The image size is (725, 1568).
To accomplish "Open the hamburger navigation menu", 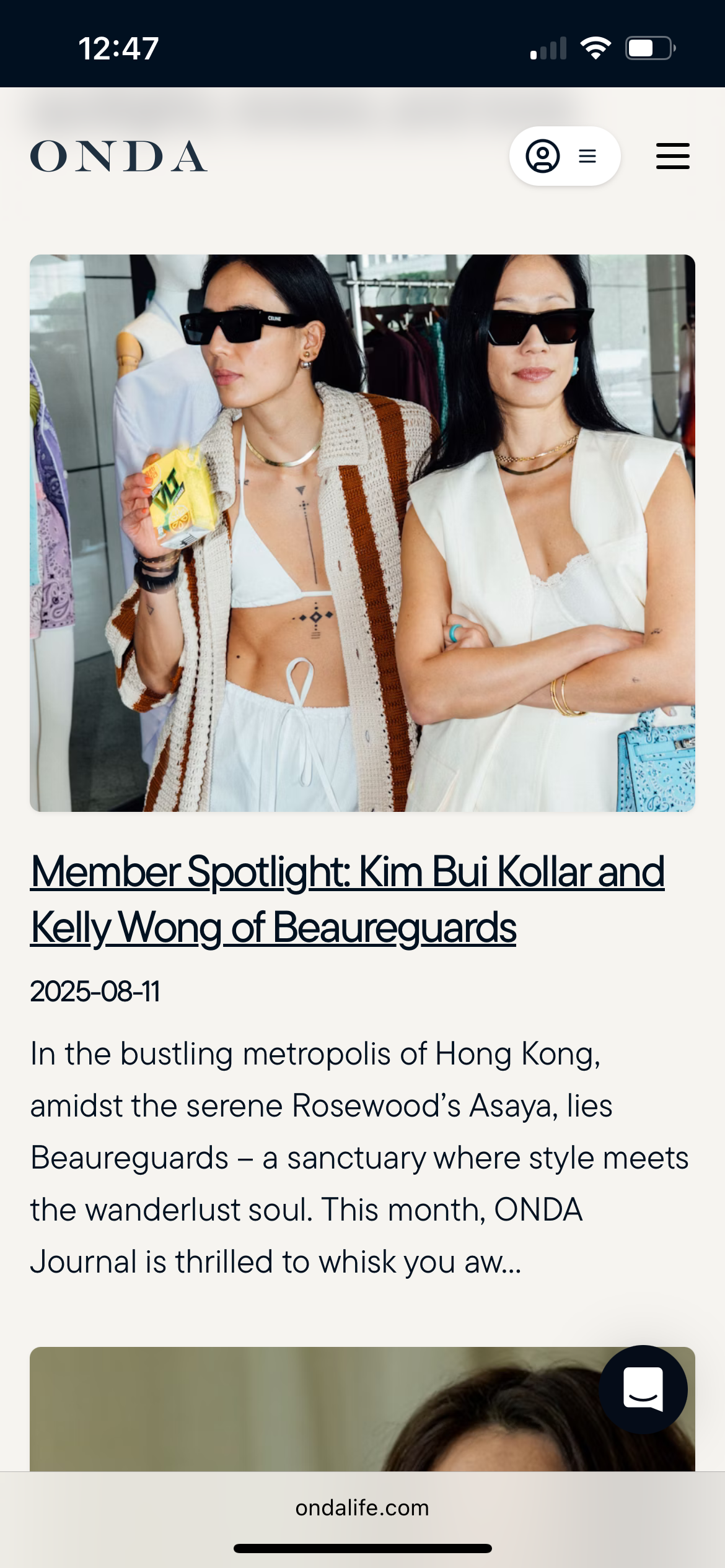I will [672, 156].
